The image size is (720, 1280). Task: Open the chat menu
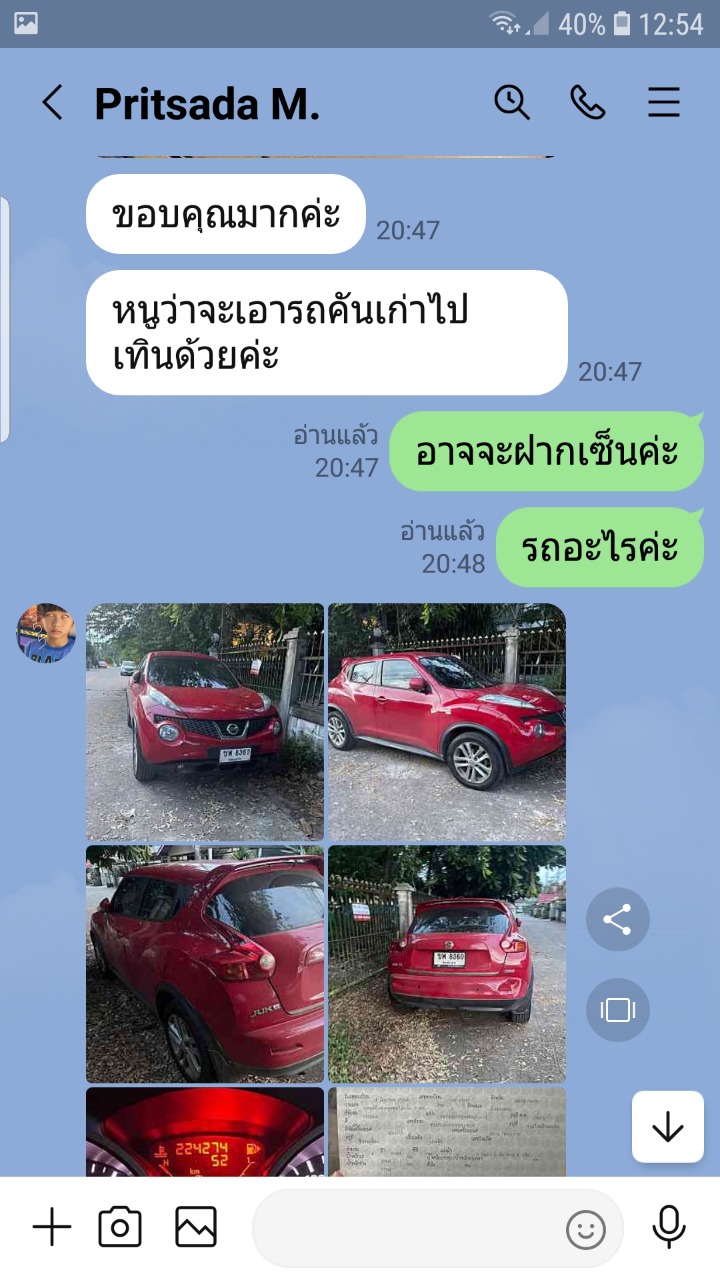[664, 102]
